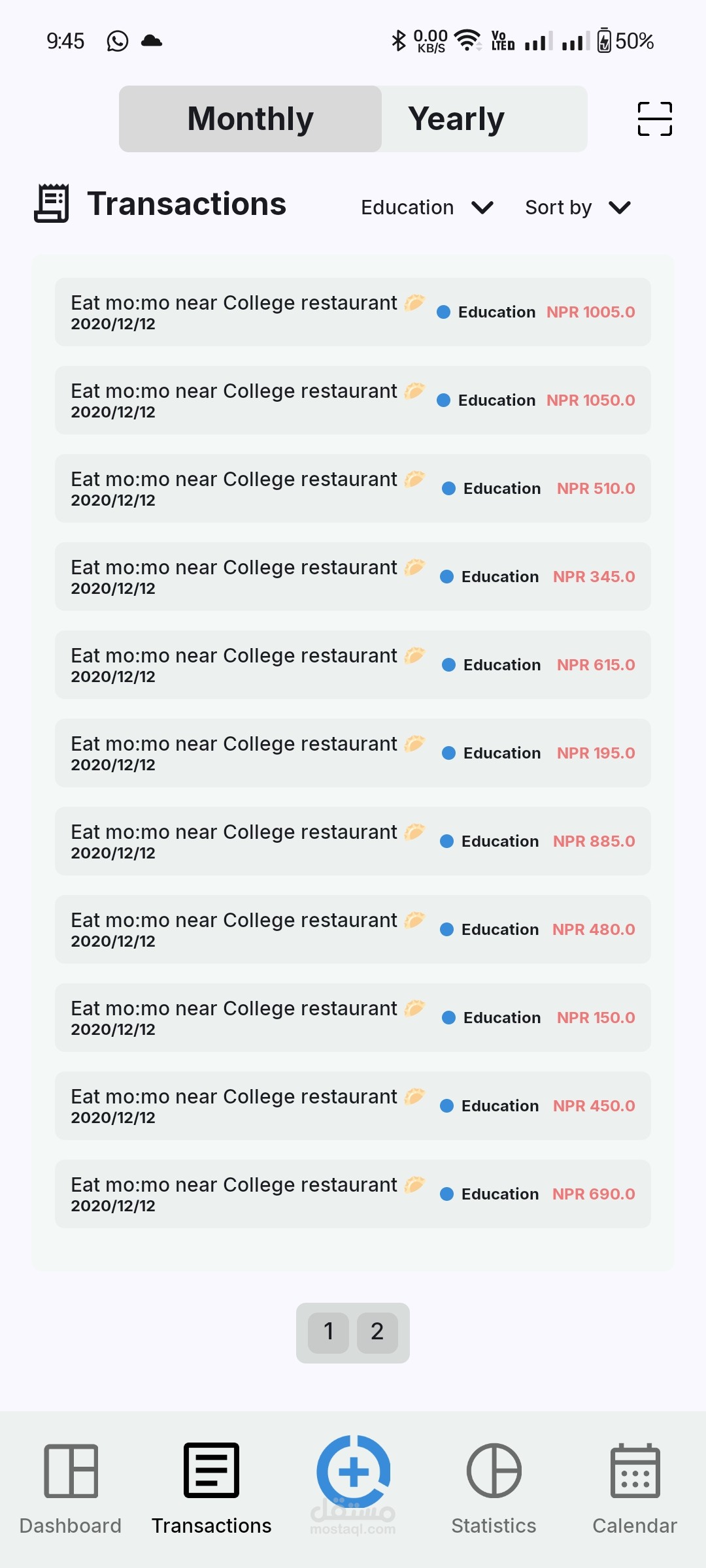Add a new transaction with the plus button

tap(353, 1473)
